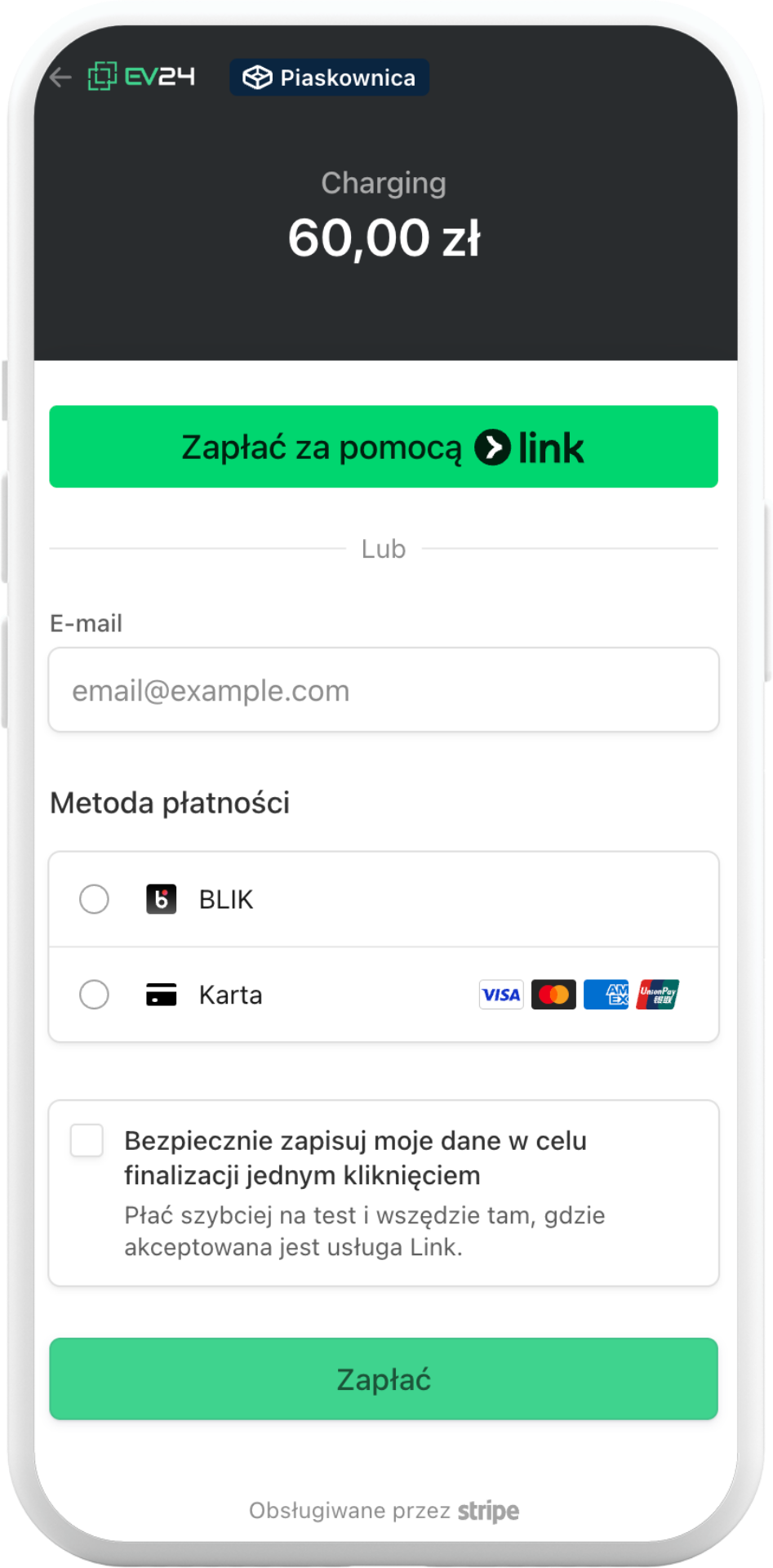Go back using the arrow icon

pos(60,78)
